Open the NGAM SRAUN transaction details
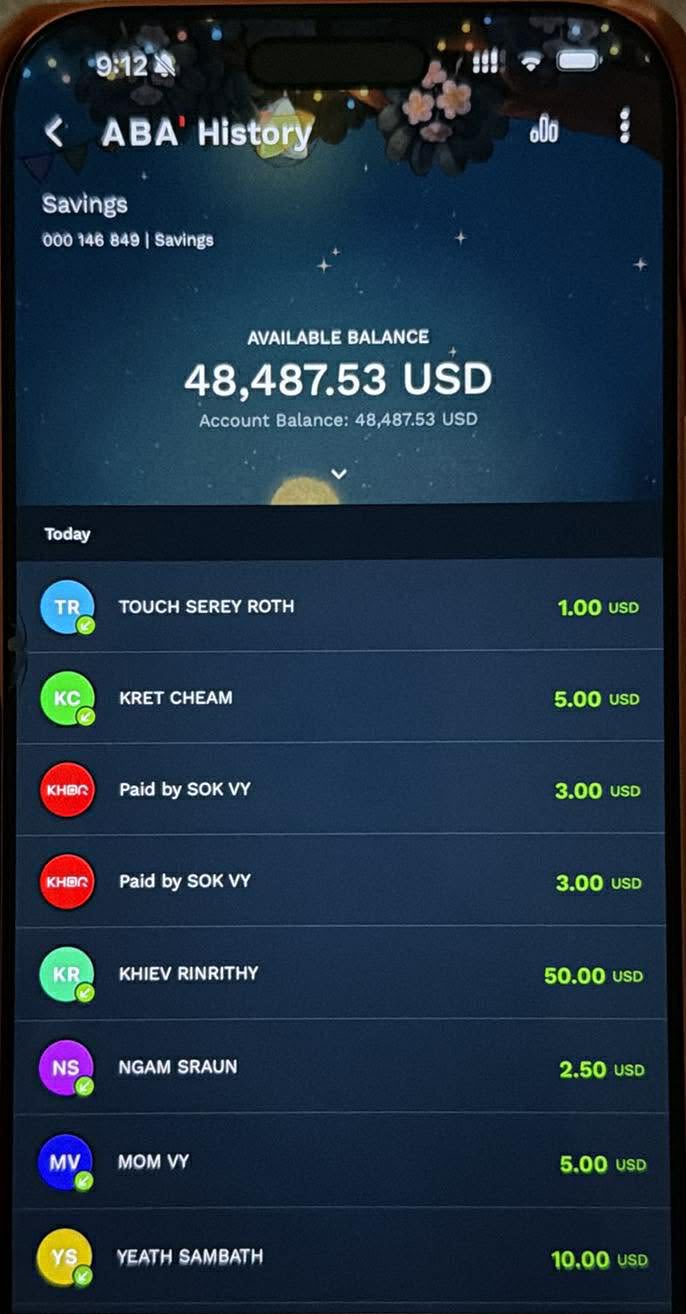The width and height of the screenshot is (686, 1314). coord(340,1068)
